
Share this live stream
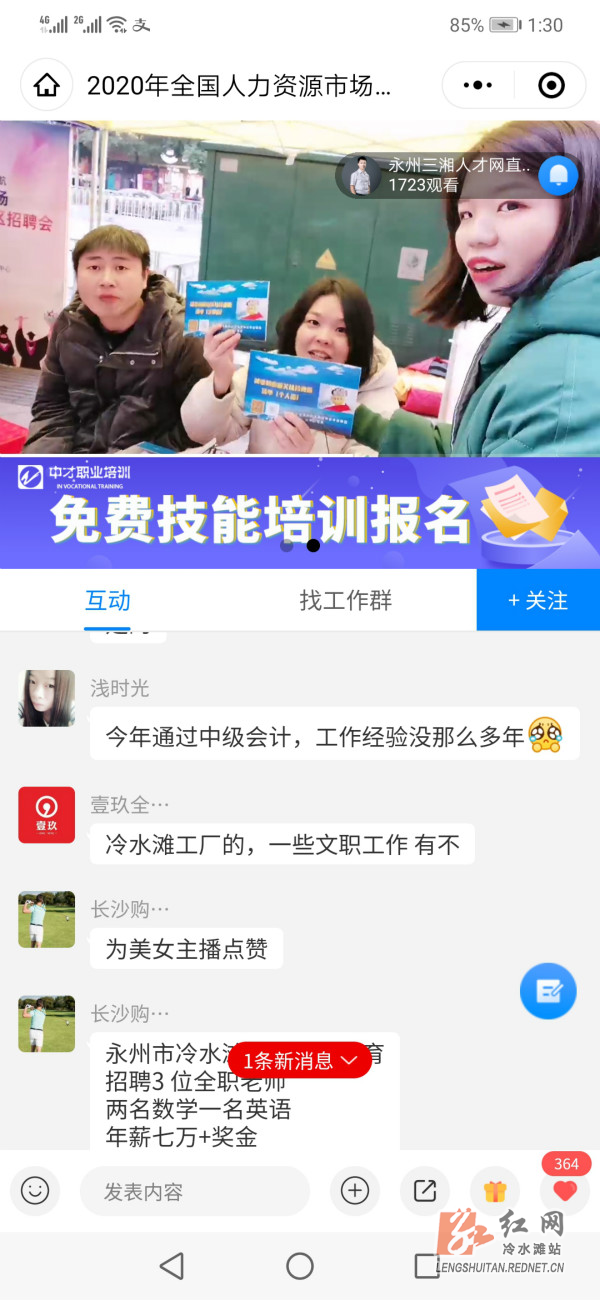(425, 1190)
